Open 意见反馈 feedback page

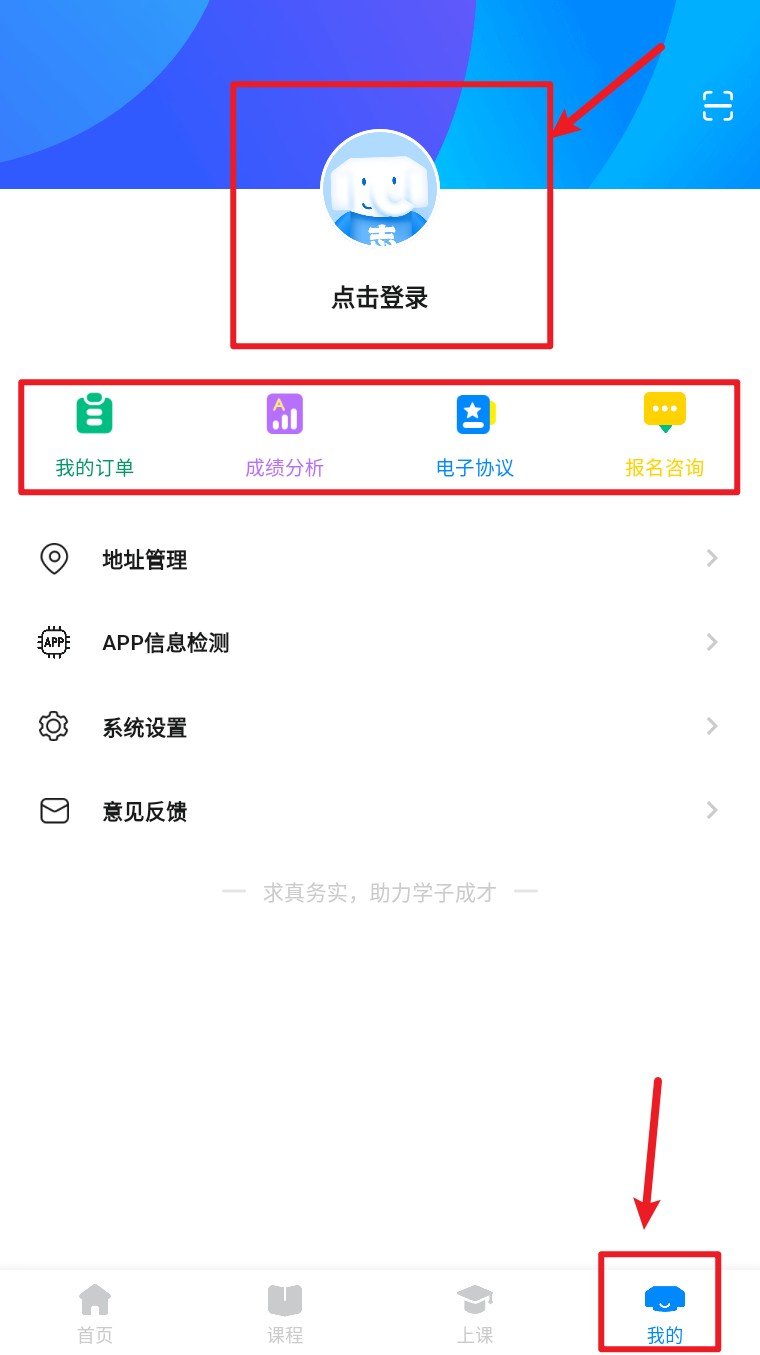coord(144,811)
